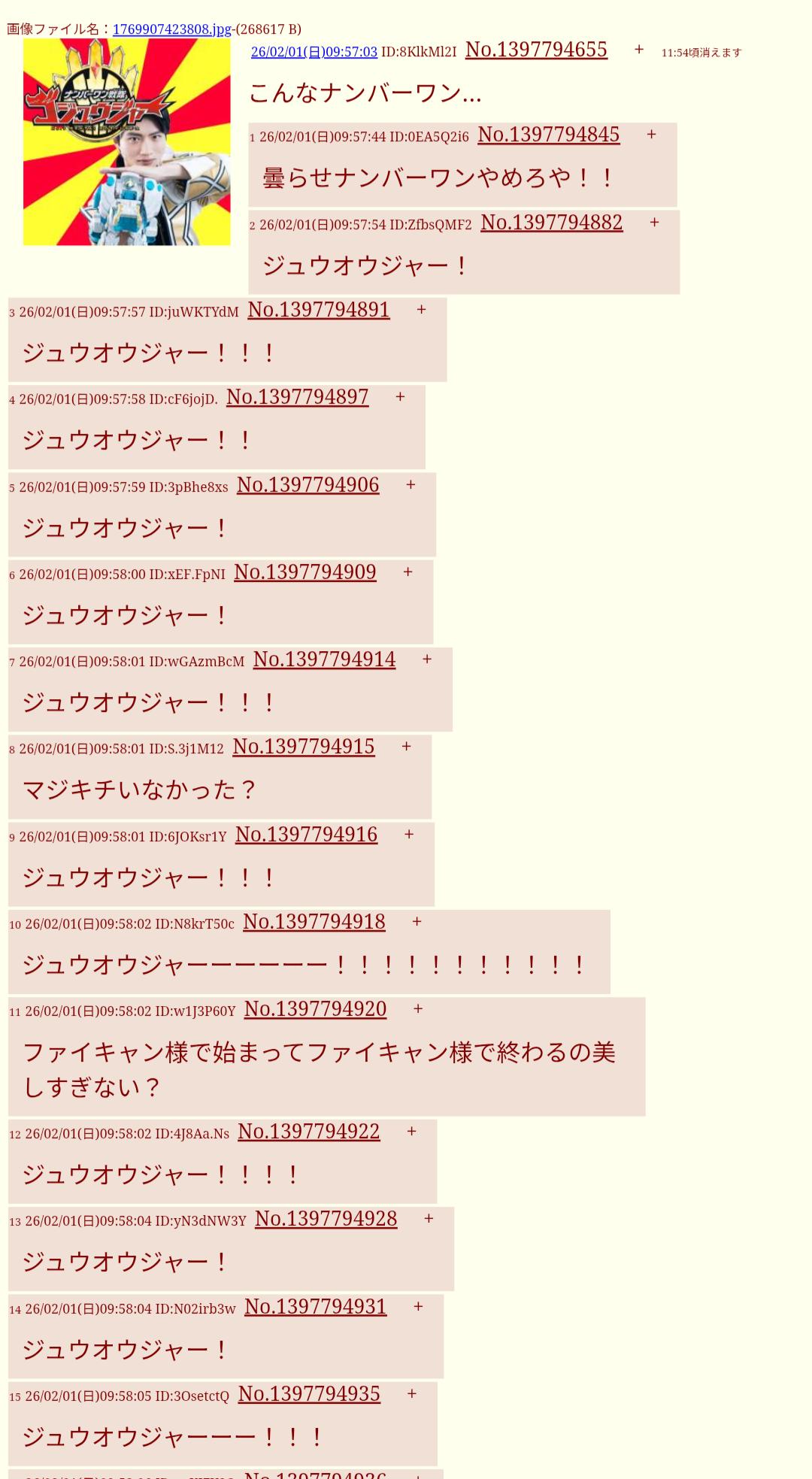Open reply No.1397794935
This screenshot has height=1479, width=812.
308,1394
